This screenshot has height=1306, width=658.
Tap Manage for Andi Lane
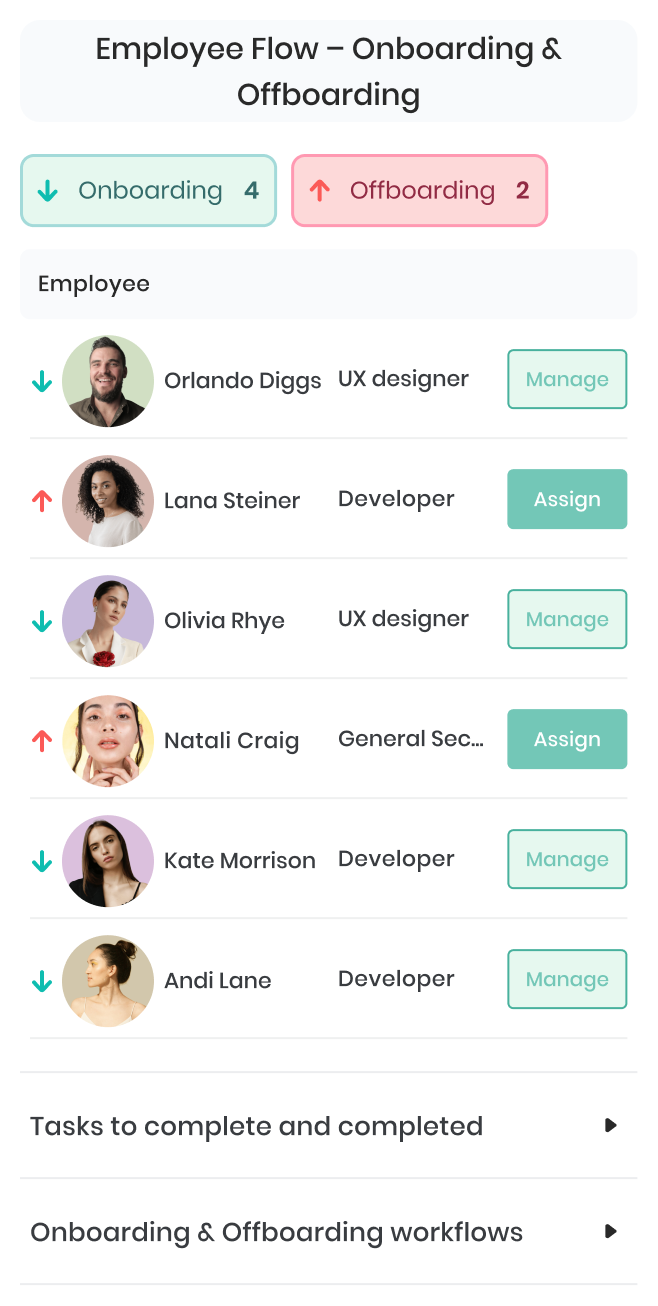pos(567,979)
